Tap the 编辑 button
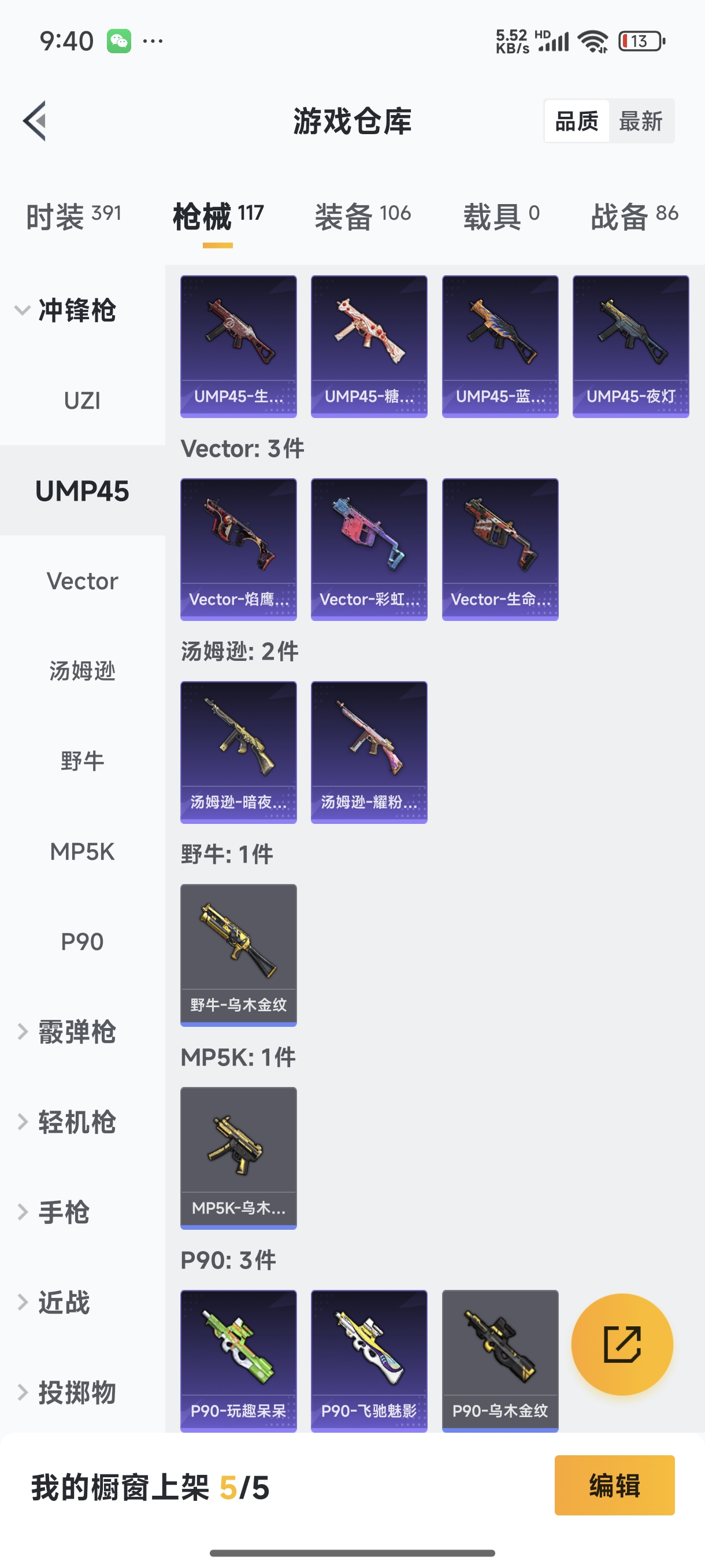Image resolution: width=705 pixels, height=1568 pixels. 614,1485
